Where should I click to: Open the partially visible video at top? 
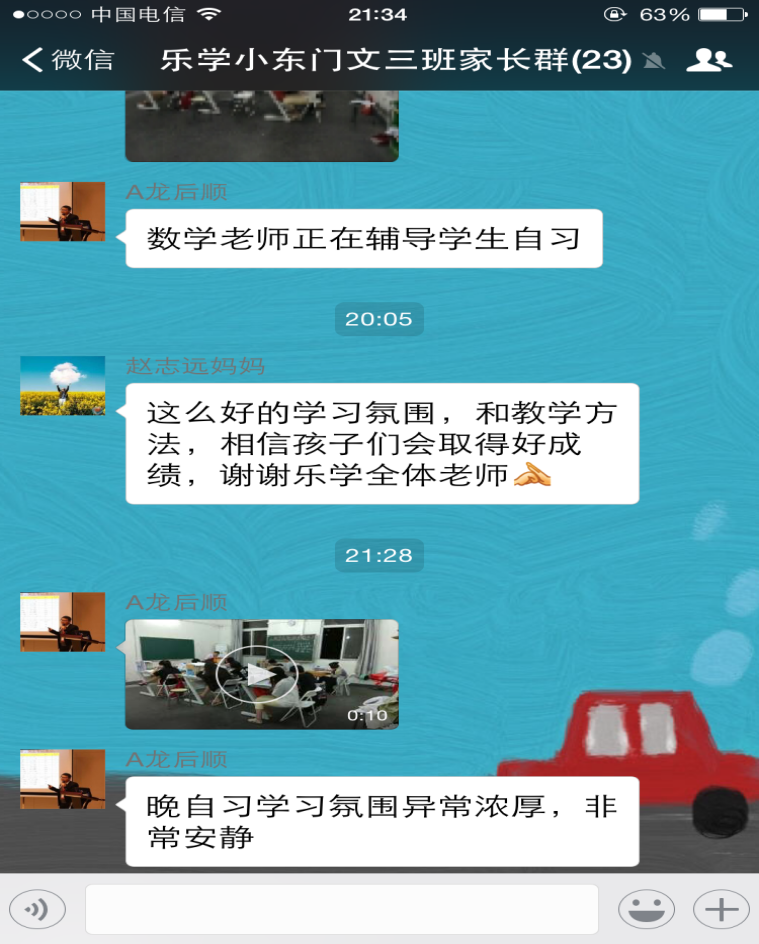pos(261,125)
